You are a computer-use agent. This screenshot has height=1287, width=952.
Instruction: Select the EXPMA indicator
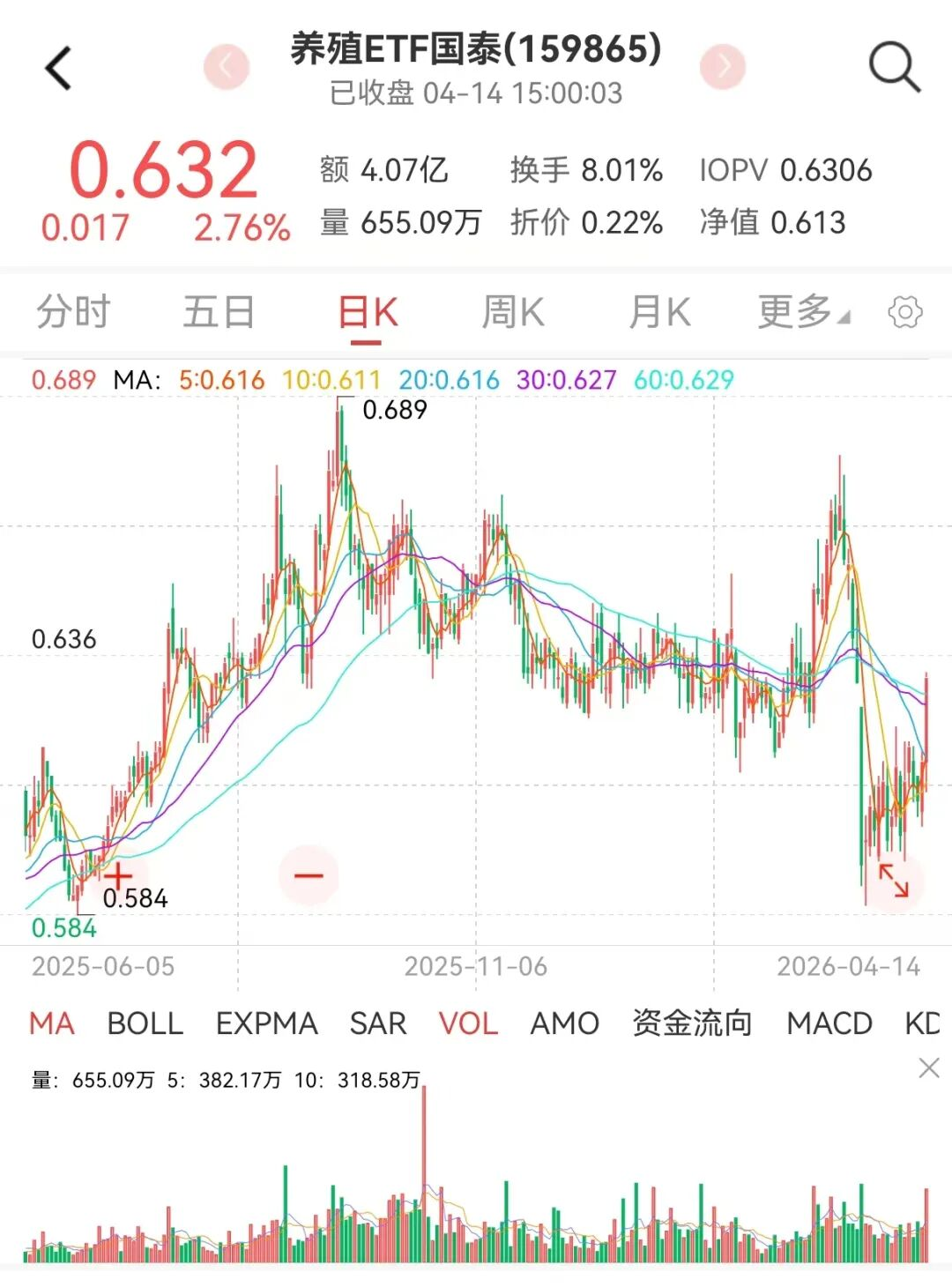pyautogui.click(x=266, y=1023)
